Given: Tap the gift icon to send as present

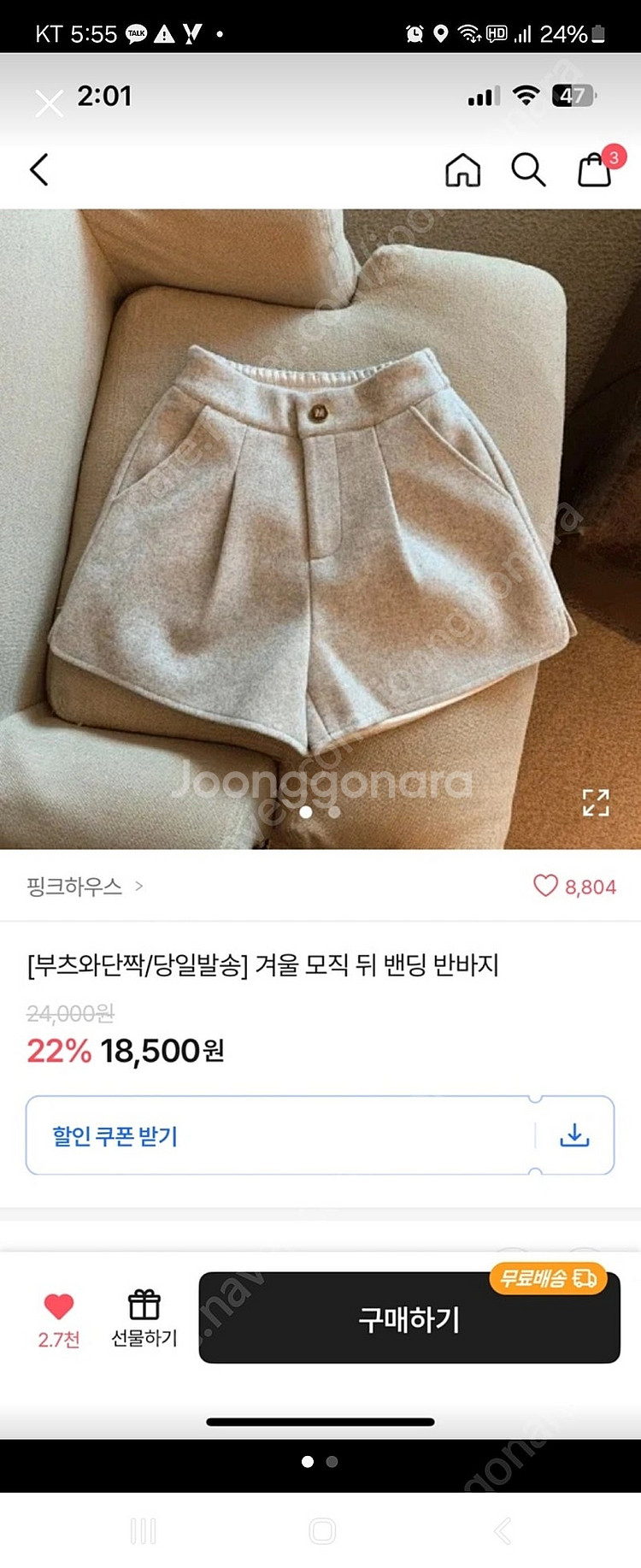Looking at the screenshot, I should [x=144, y=1306].
